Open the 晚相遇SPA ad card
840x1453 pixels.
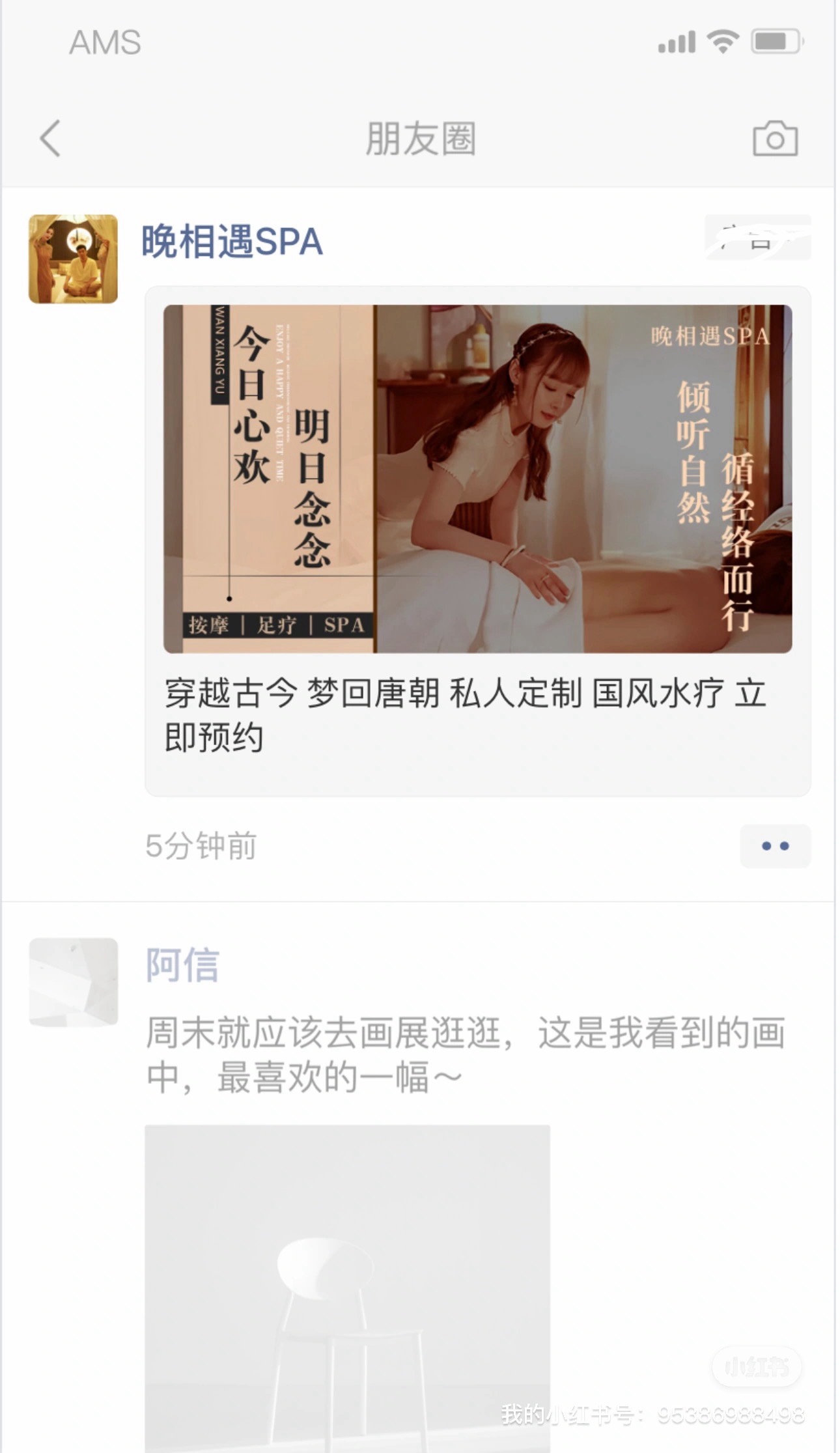tap(477, 541)
